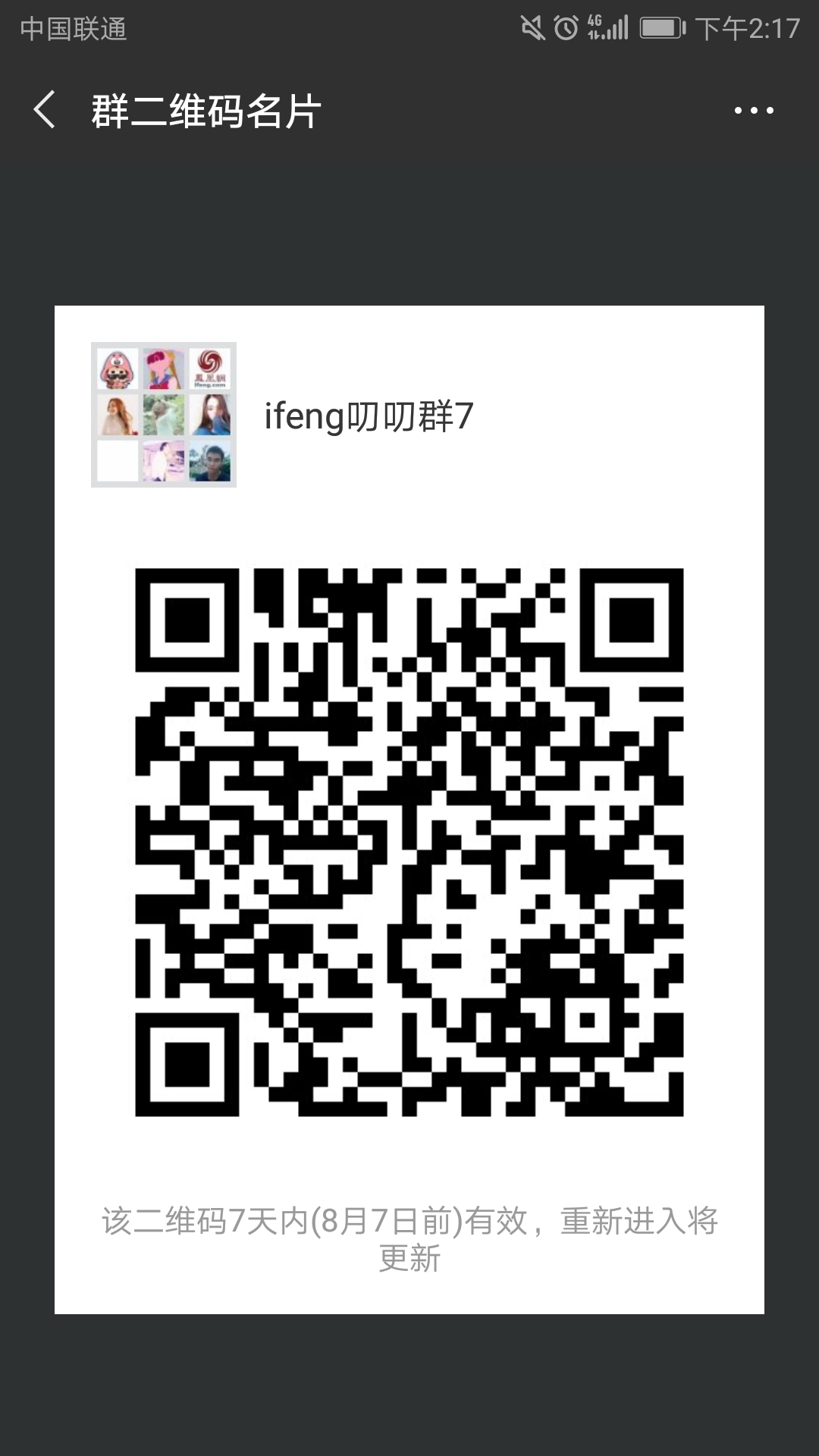Go back from the group QR code card

pyautogui.click(x=45, y=110)
